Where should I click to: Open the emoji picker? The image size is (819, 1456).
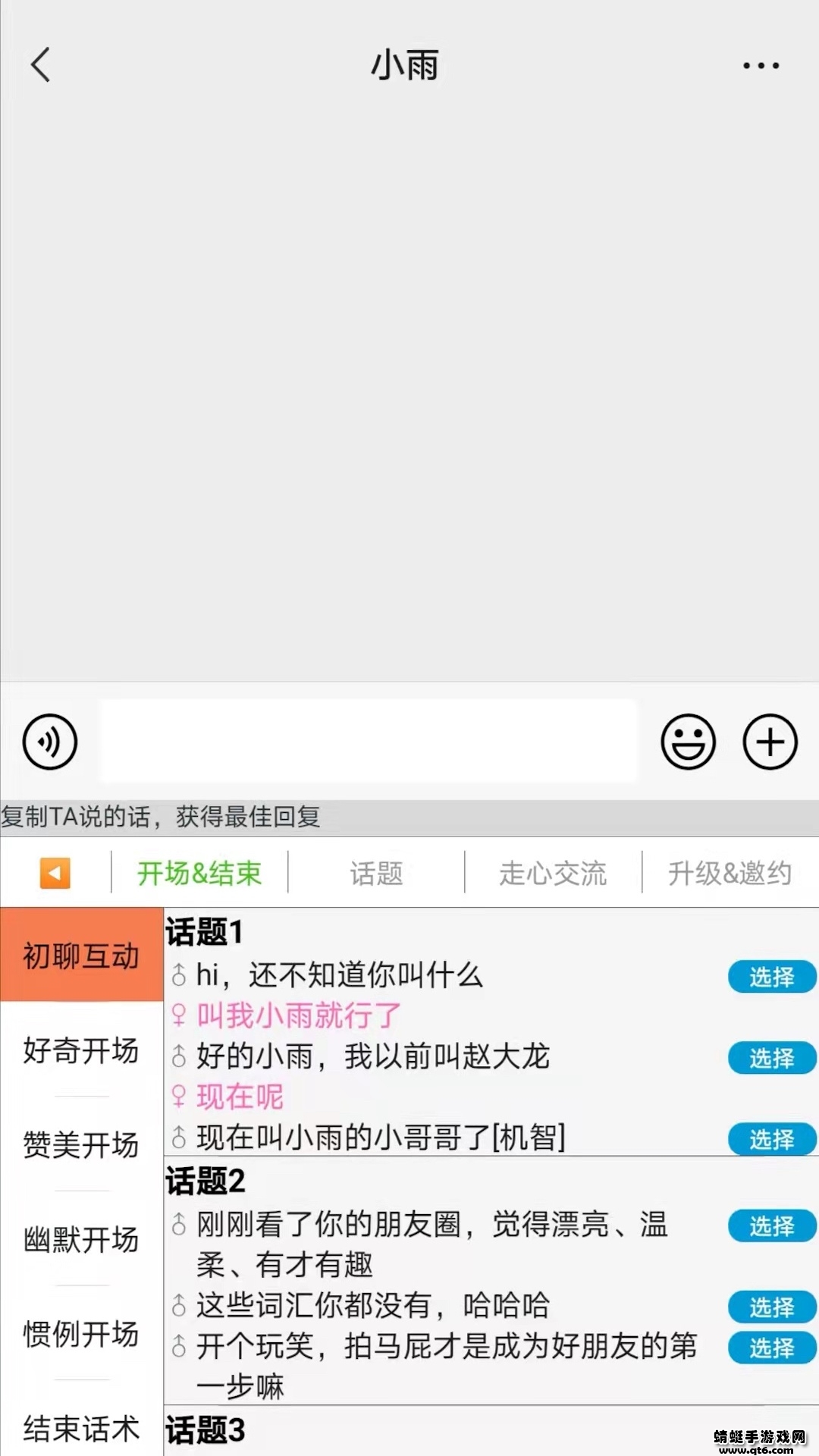tap(688, 742)
